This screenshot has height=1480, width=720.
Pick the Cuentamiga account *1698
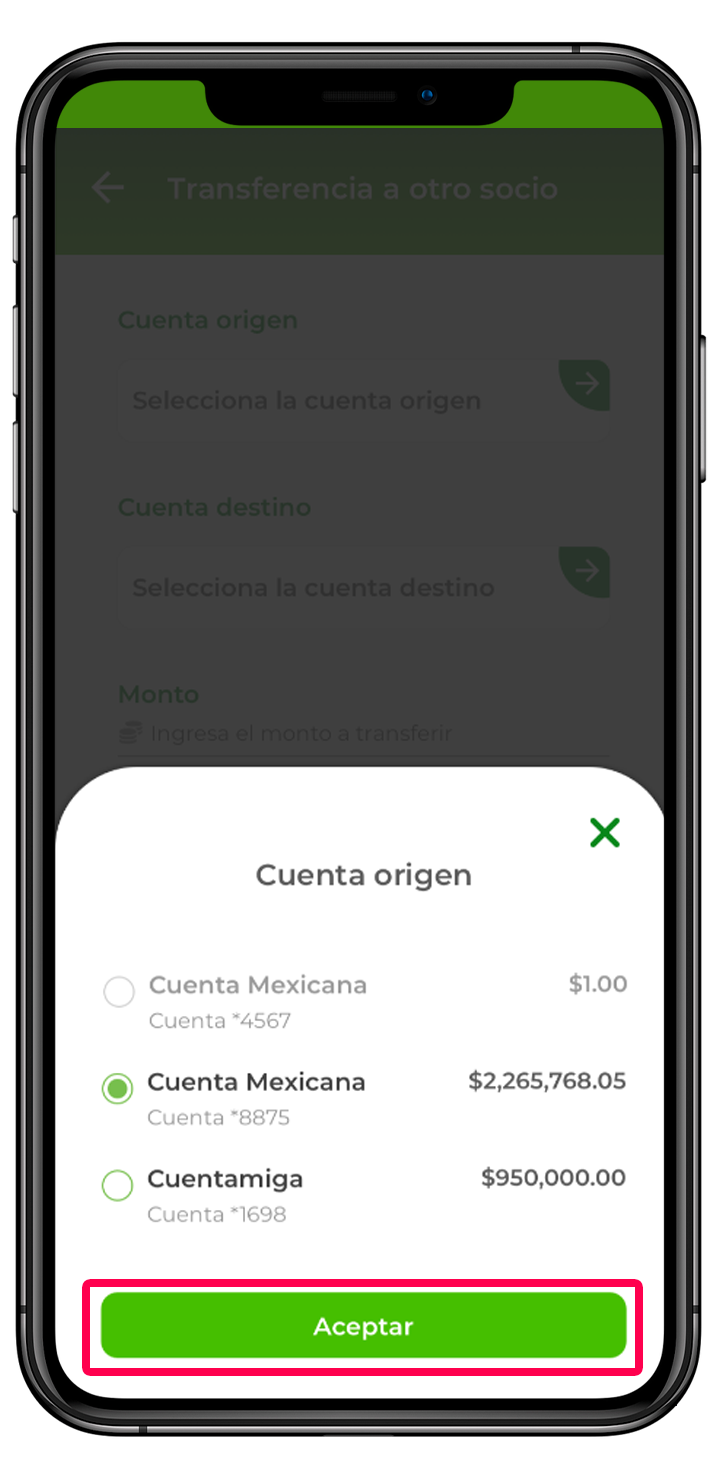pyautogui.click(x=118, y=1186)
